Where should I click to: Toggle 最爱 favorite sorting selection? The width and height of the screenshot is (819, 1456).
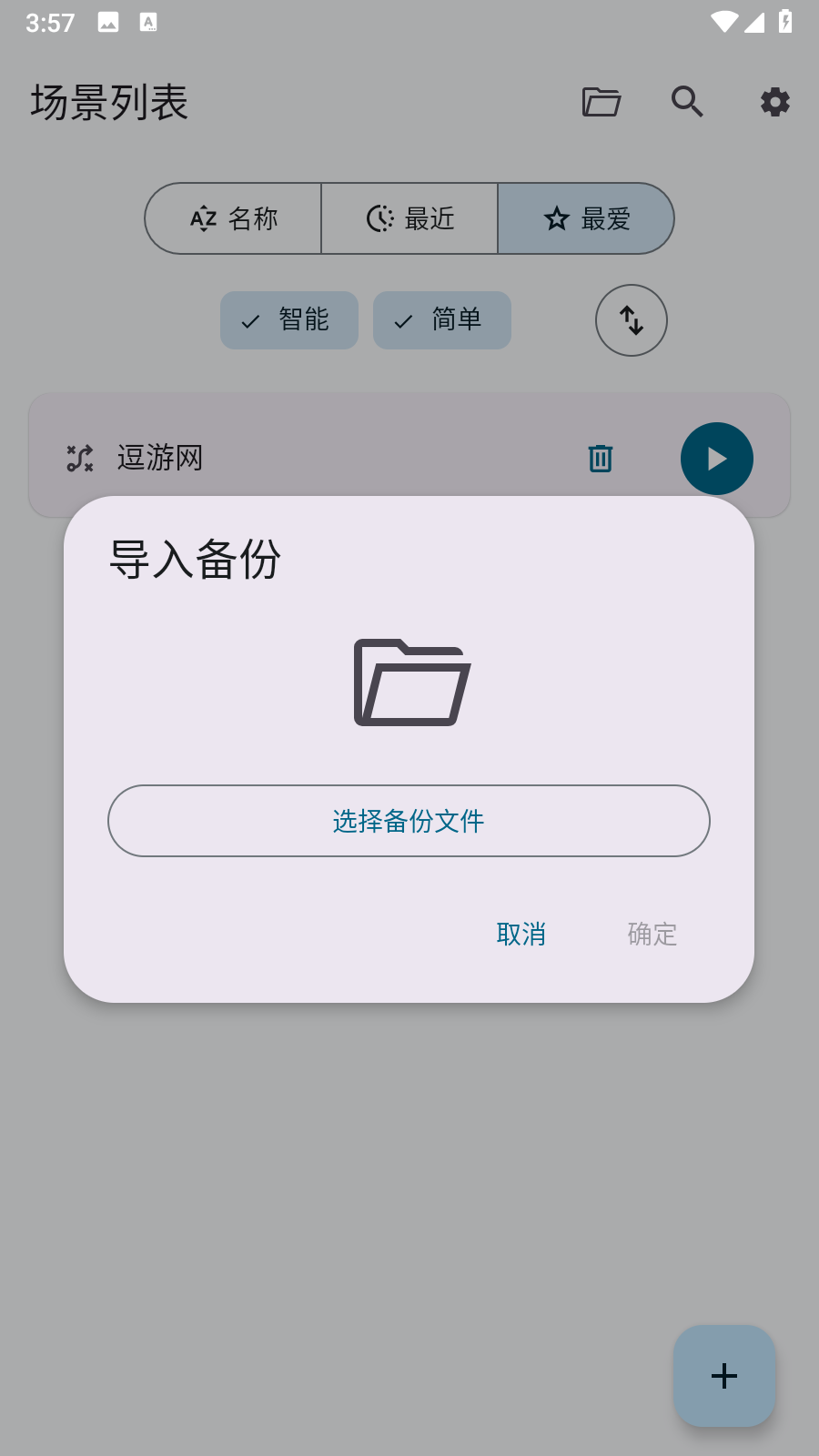(585, 218)
